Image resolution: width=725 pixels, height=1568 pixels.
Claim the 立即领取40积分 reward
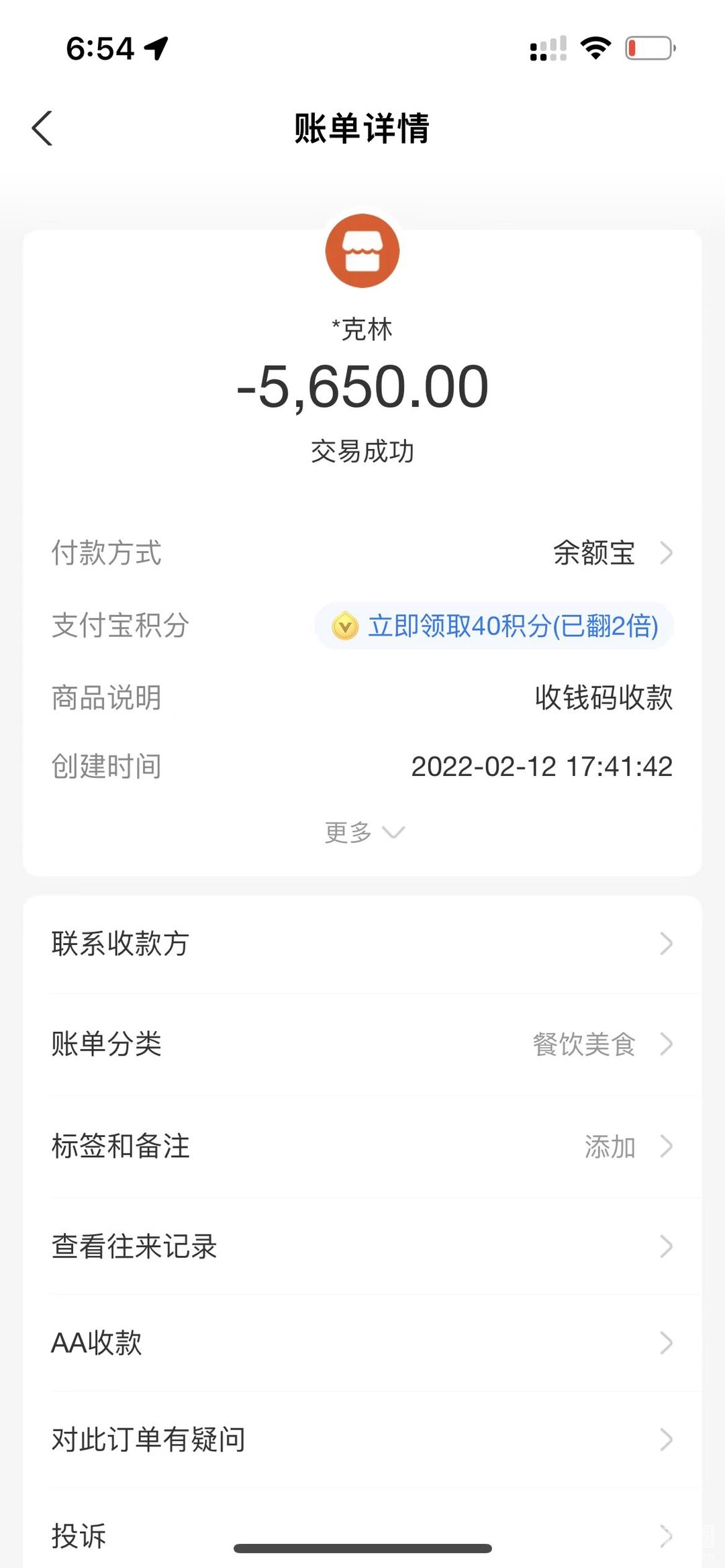click(x=495, y=626)
